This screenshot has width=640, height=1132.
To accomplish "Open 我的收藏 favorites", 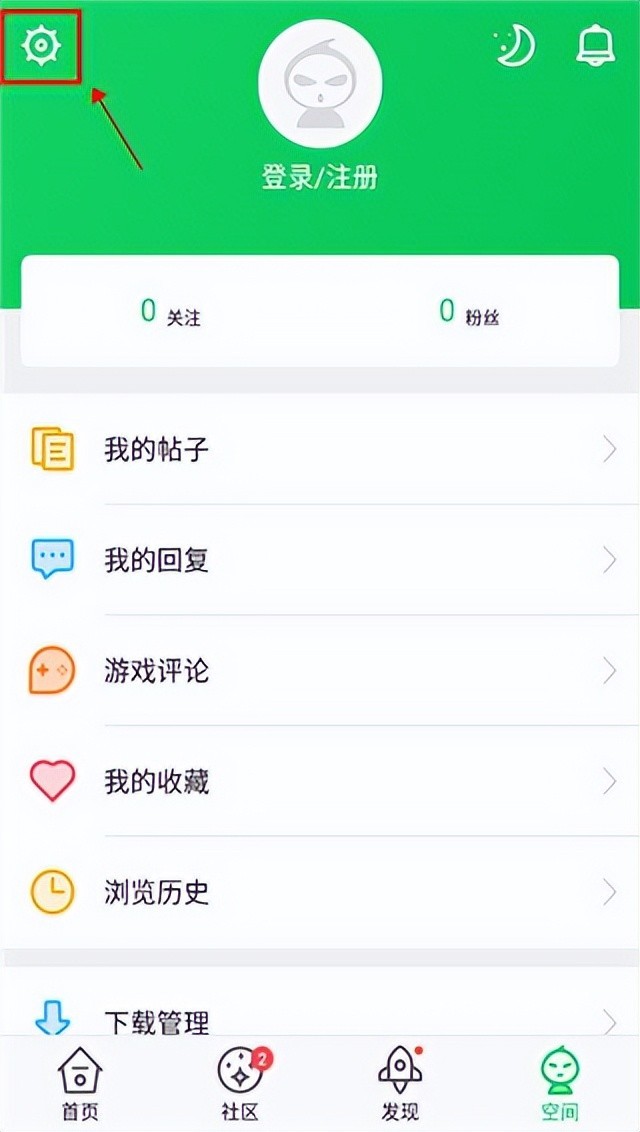I will tap(320, 781).
